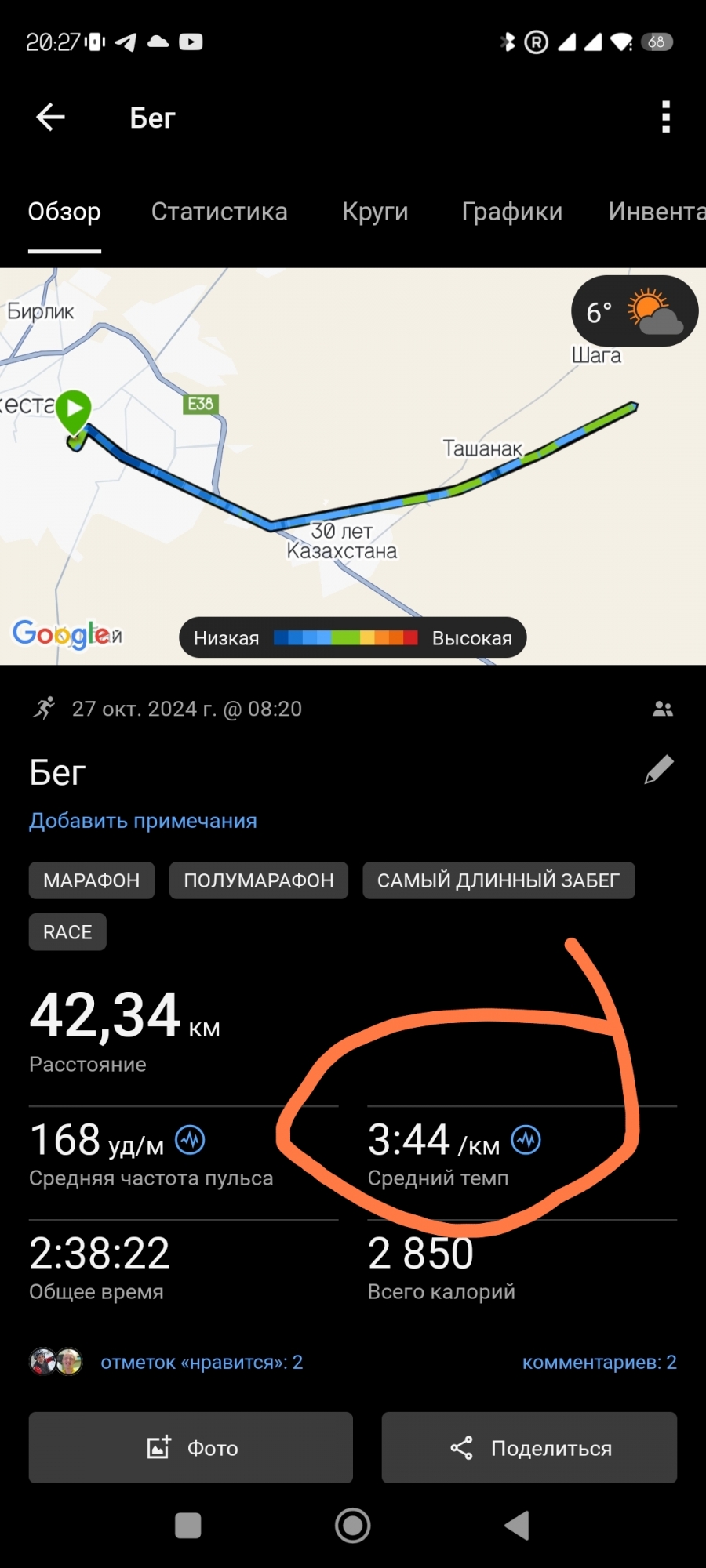Switch to the Круги tab

pyautogui.click(x=375, y=212)
